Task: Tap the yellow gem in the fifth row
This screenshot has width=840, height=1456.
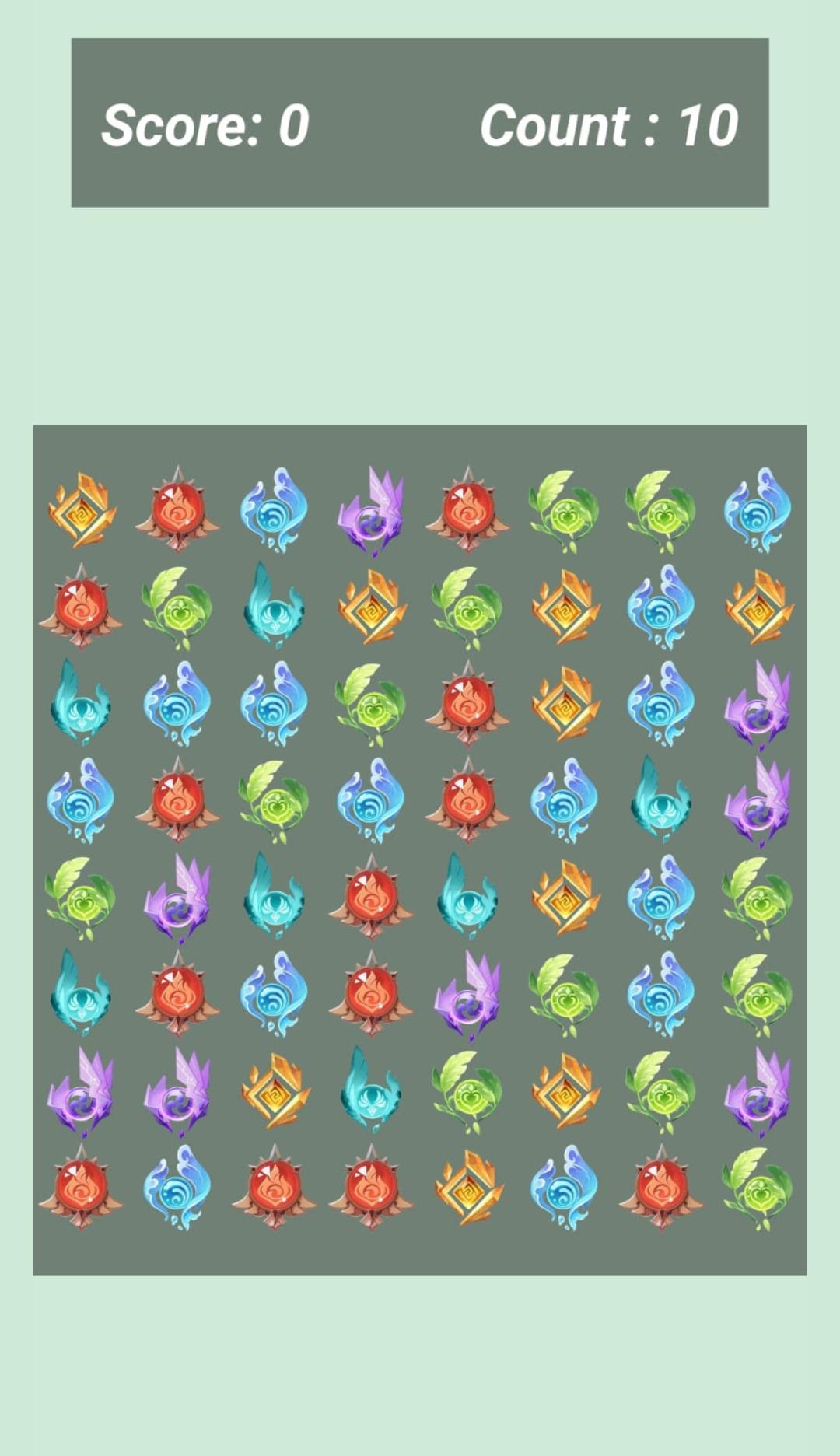Action: pyautogui.click(x=565, y=898)
